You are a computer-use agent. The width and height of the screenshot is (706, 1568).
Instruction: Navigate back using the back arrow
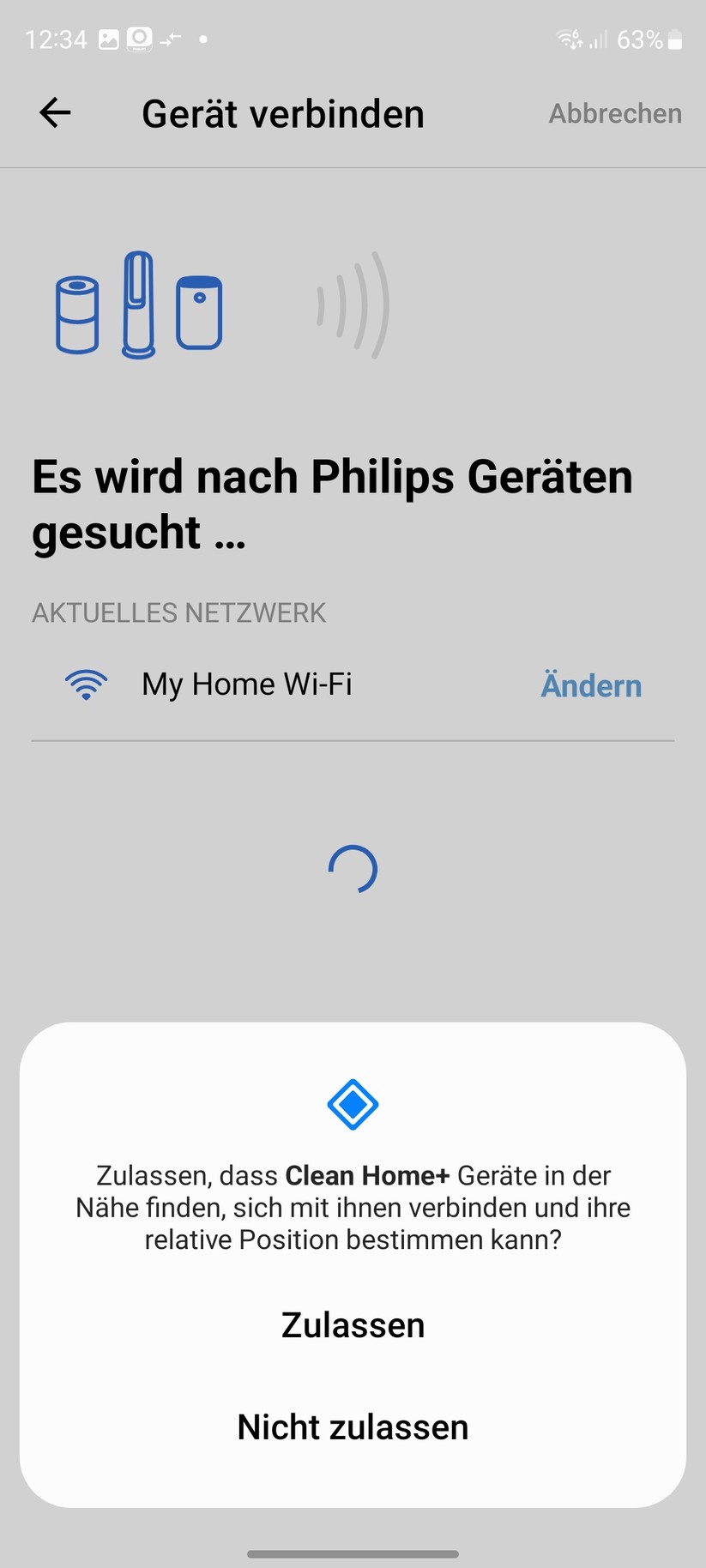(x=54, y=112)
